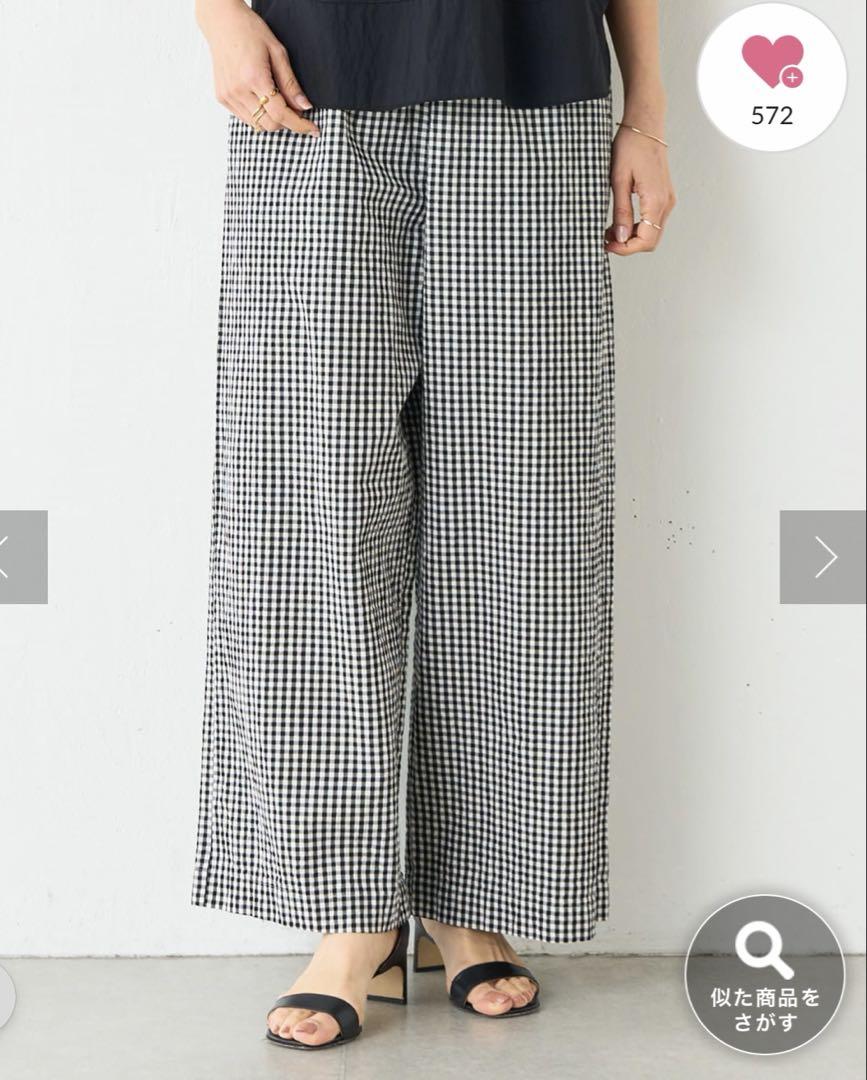The height and width of the screenshot is (1080, 867).
Task: Tap 似た商品をさがす to find similar items
Action: (765, 973)
